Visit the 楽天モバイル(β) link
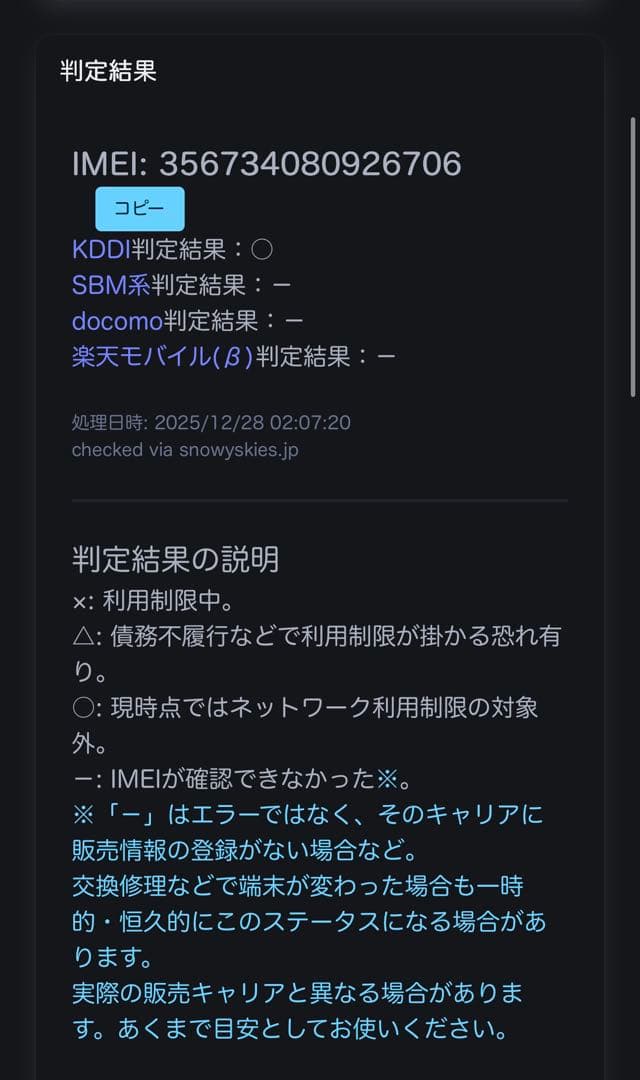 click(x=162, y=357)
